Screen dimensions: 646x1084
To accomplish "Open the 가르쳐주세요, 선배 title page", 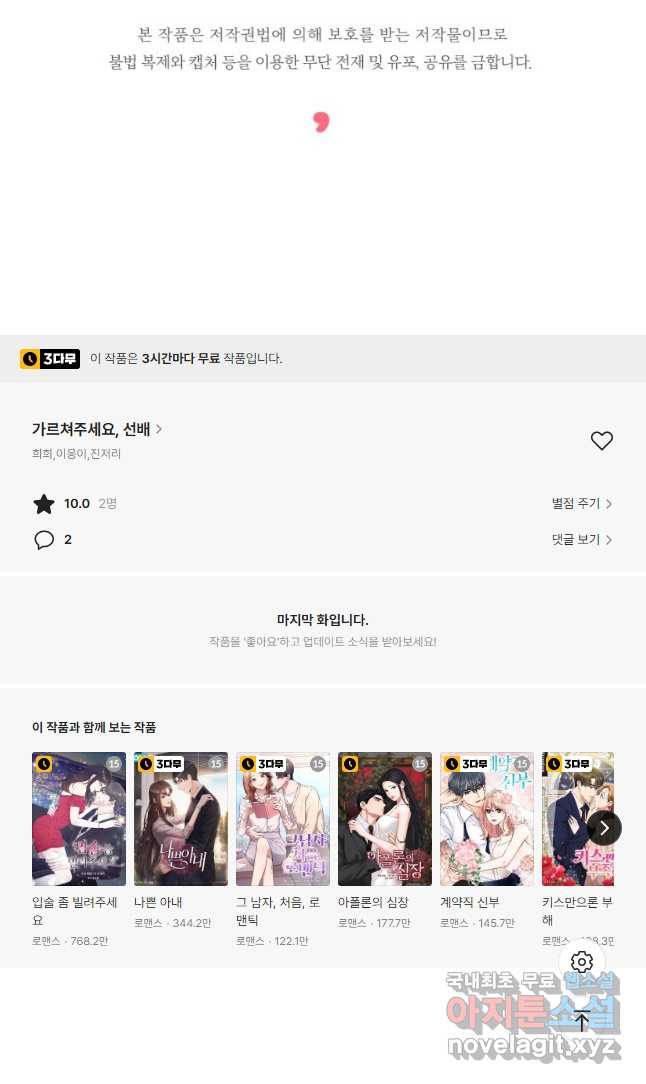I will [97, 429].
